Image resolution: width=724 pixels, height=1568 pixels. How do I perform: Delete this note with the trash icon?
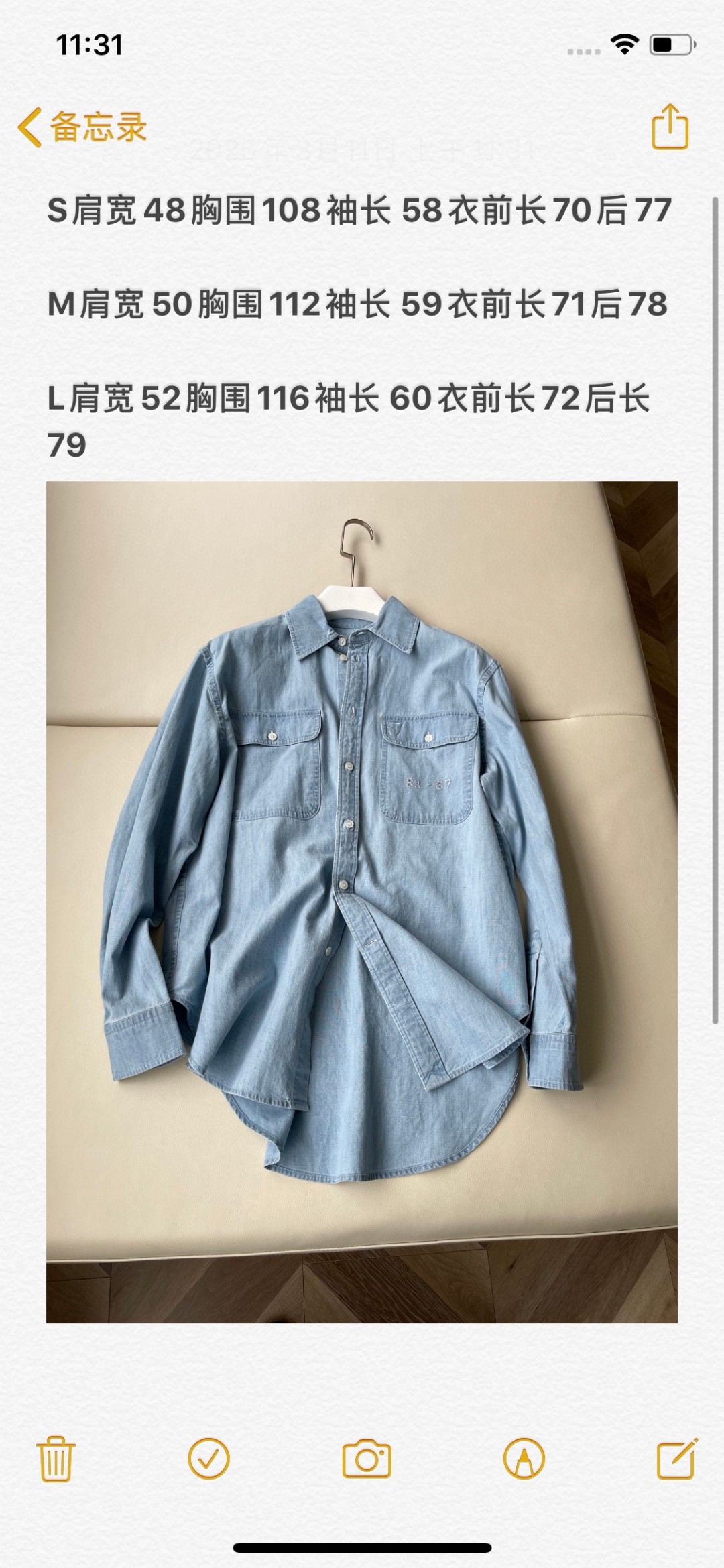click(x=56, y=1458)
